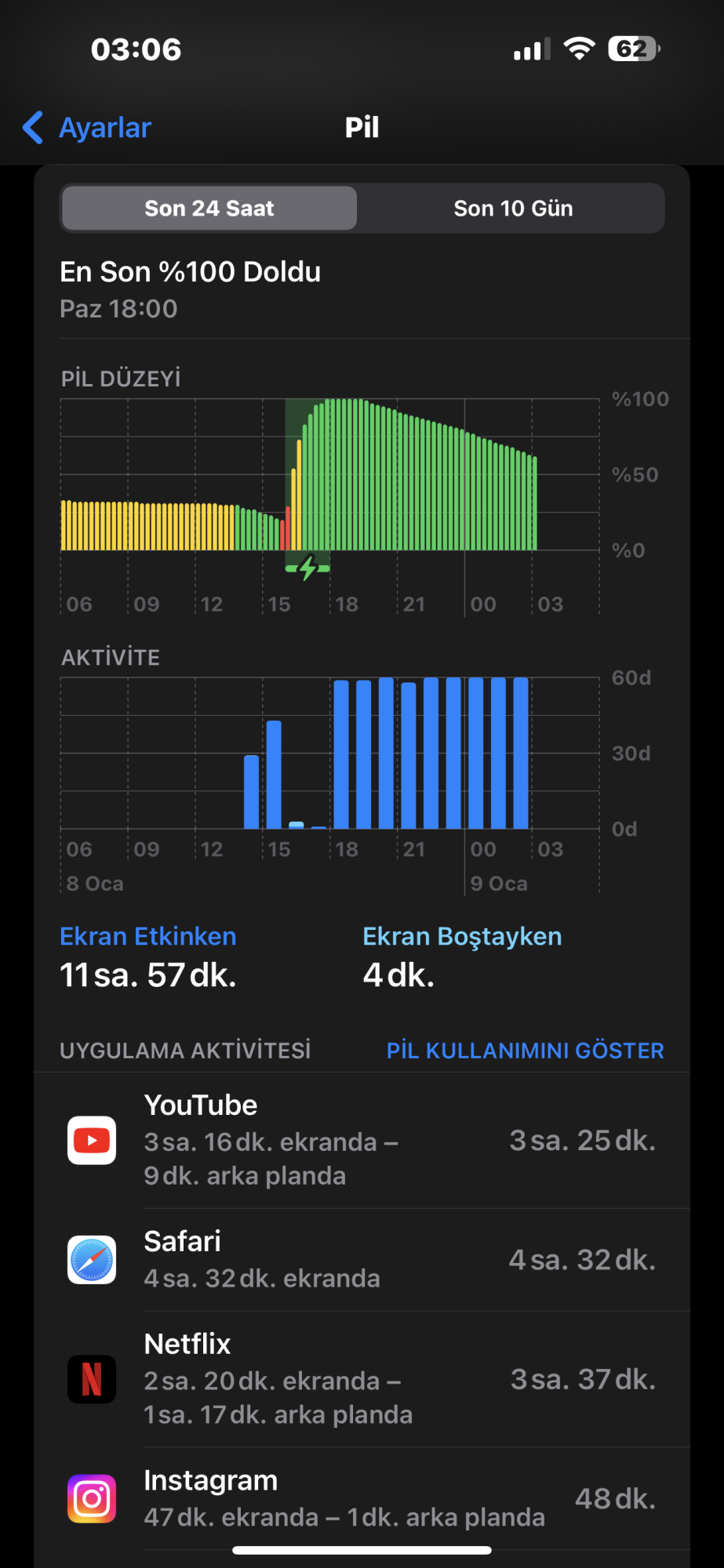
Task: Open the Safari activity row
Action: (362, 1260)
